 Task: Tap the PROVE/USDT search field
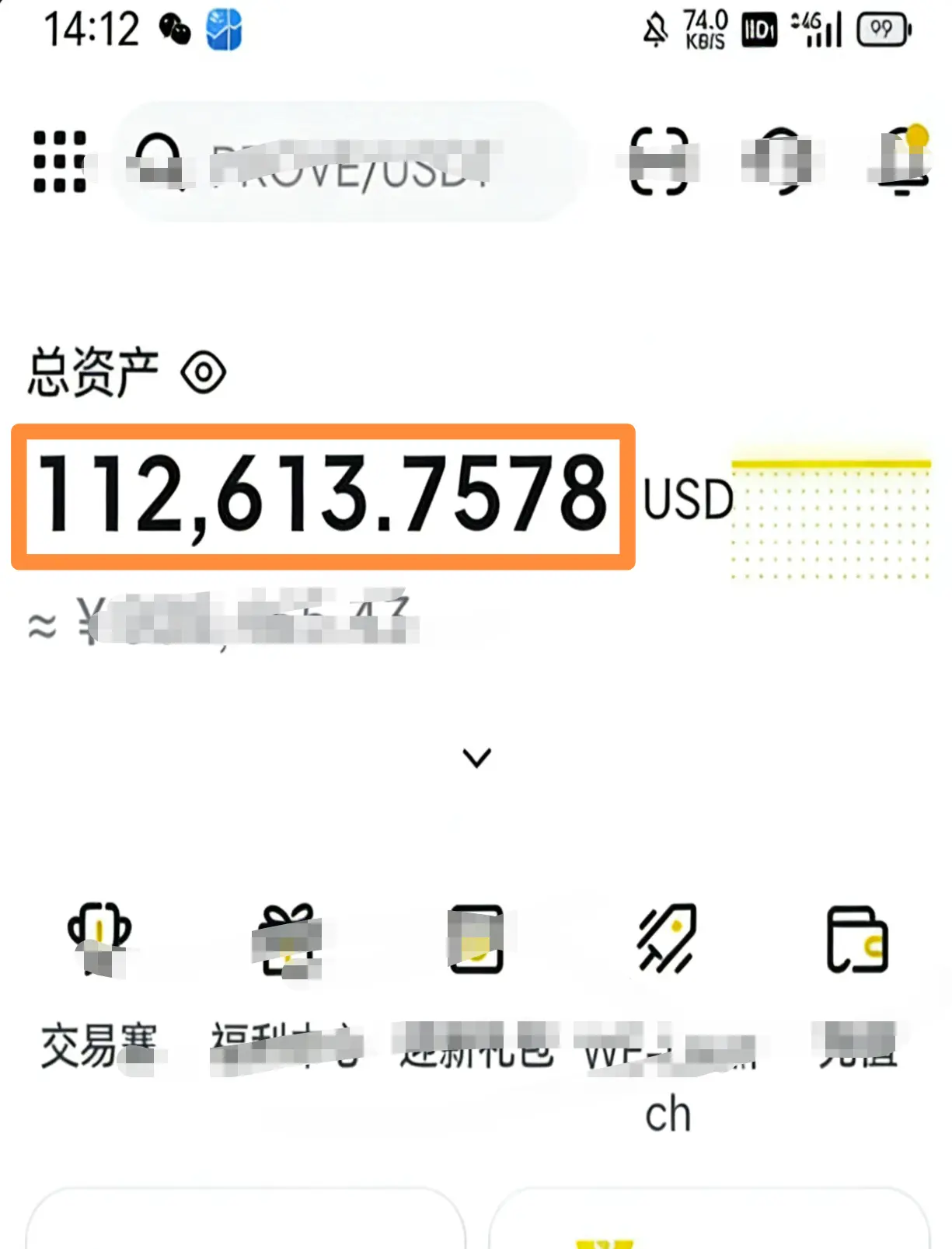(x=350, y=167)
